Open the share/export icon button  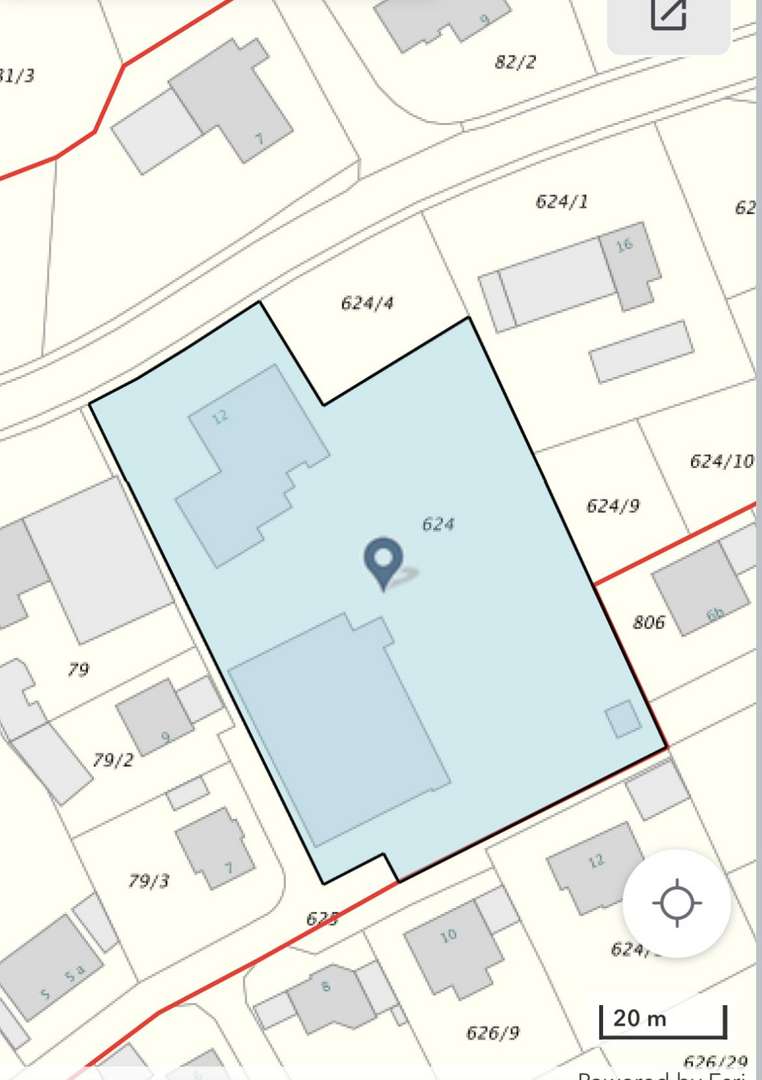click(668, 16)
